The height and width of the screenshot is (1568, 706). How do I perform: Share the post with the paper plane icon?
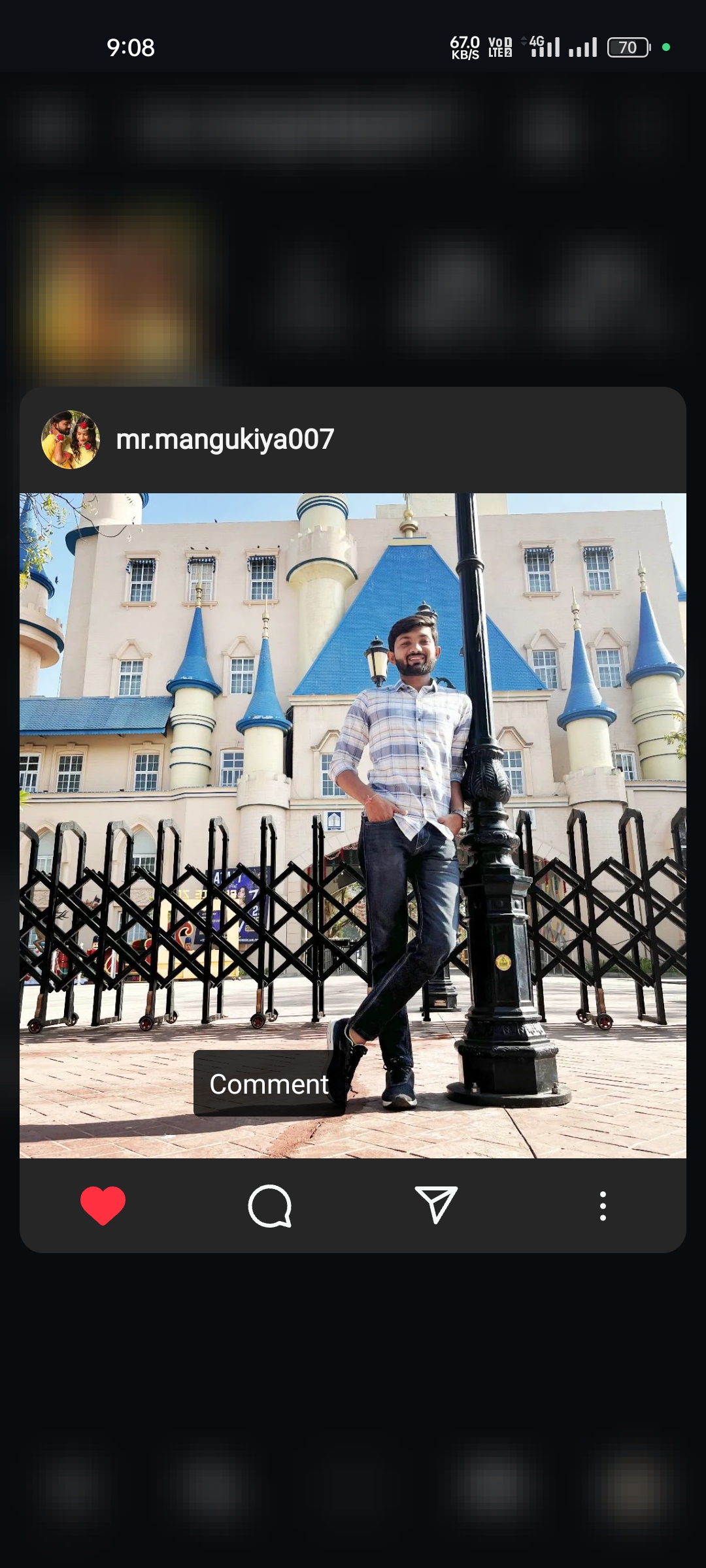pos(436,1205)
